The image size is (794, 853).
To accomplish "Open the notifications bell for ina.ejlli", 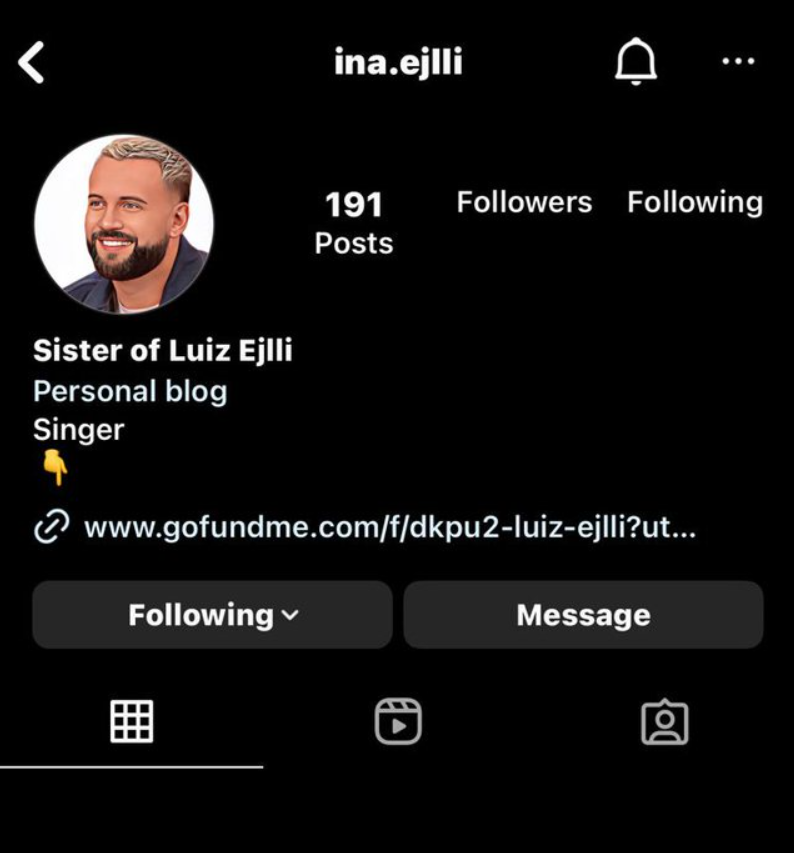I will pyautogui.click(x=635, y=63).
